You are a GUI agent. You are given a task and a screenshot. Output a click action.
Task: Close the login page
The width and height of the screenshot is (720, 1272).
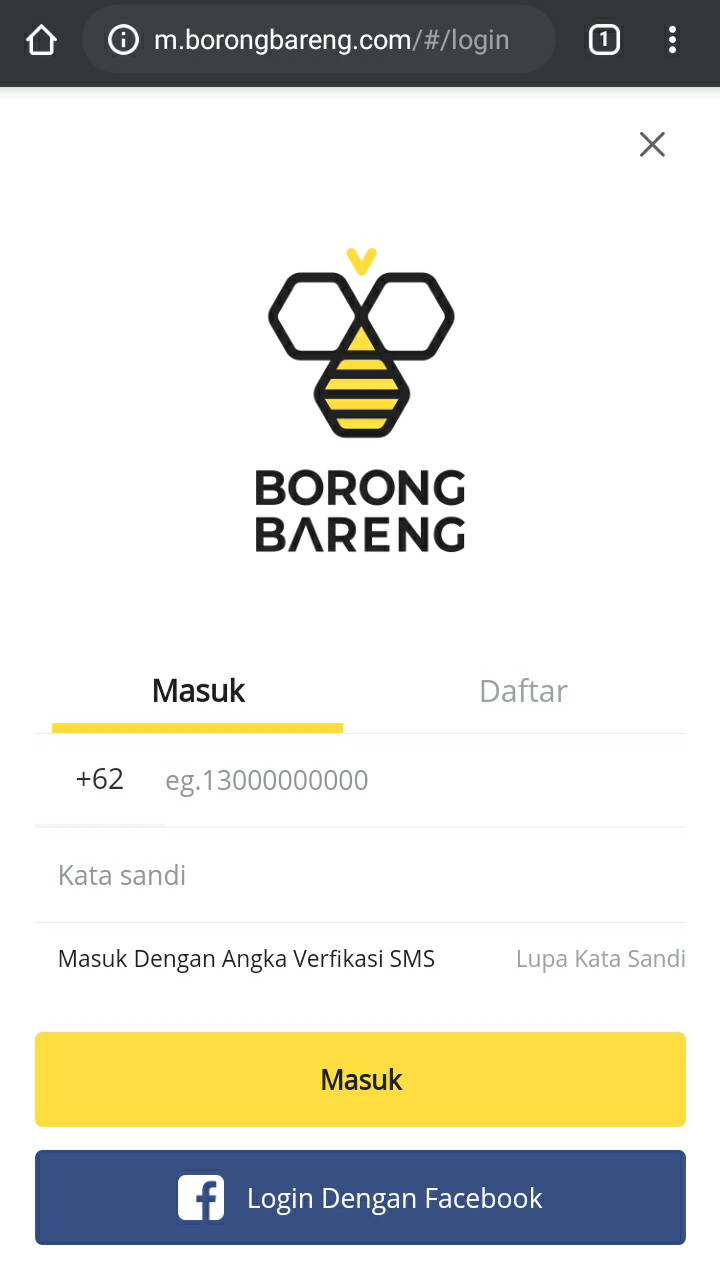(x=652, y=145)
